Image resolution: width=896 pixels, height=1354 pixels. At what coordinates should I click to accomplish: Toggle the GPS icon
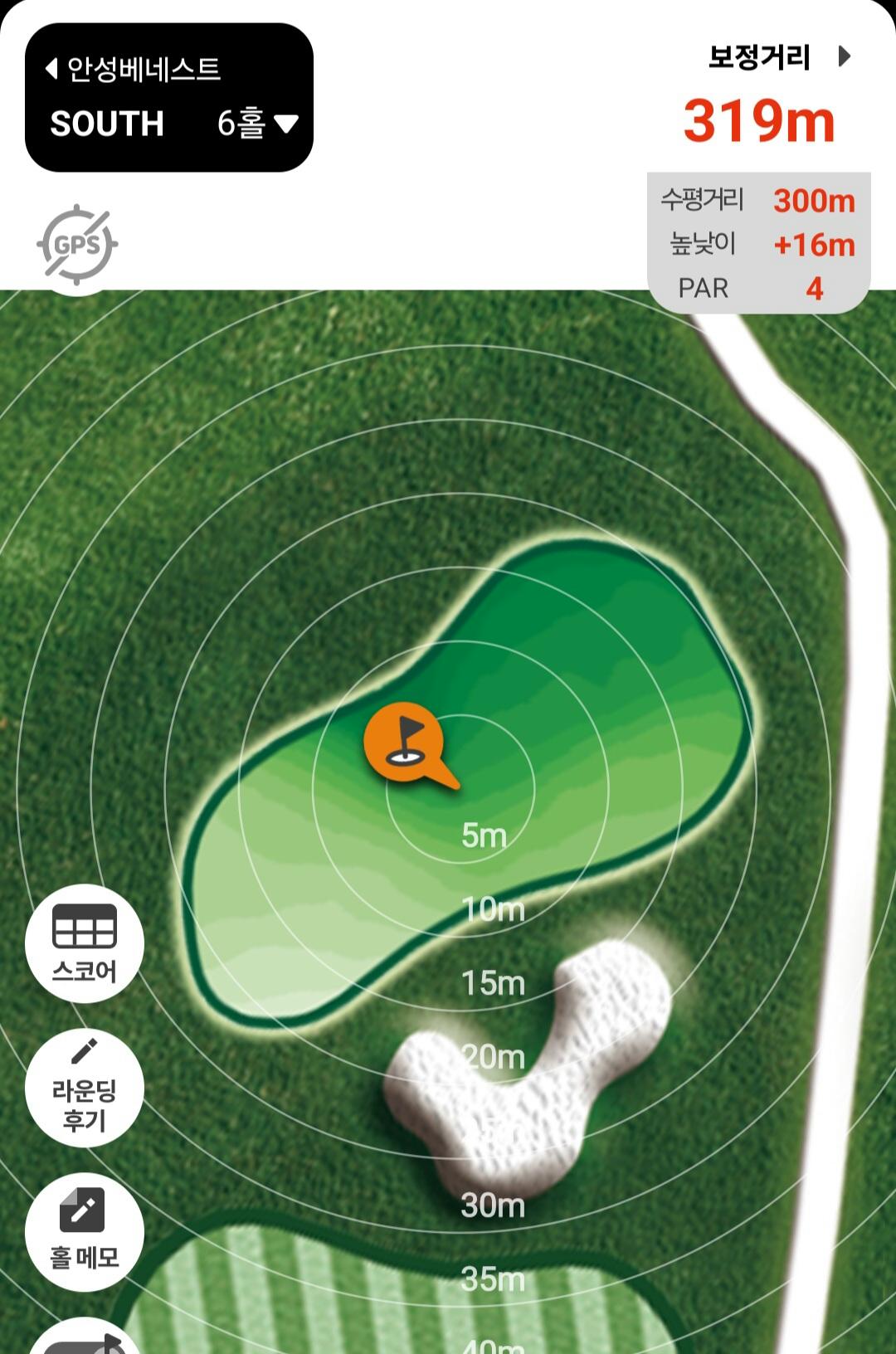point(77,245)
